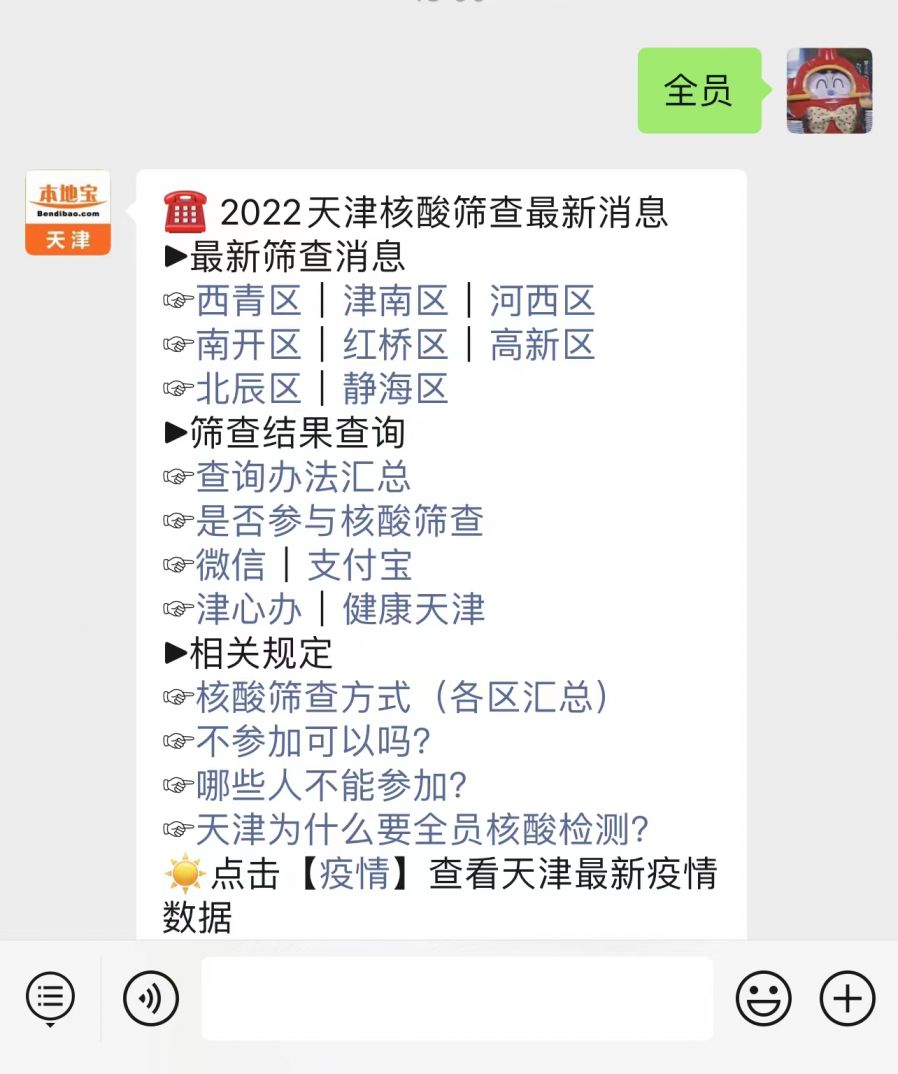Screen dimensions: 898x1074
Task: Tap the 北辰区 link
Action: pyautogui.click(x=248, y=389)
